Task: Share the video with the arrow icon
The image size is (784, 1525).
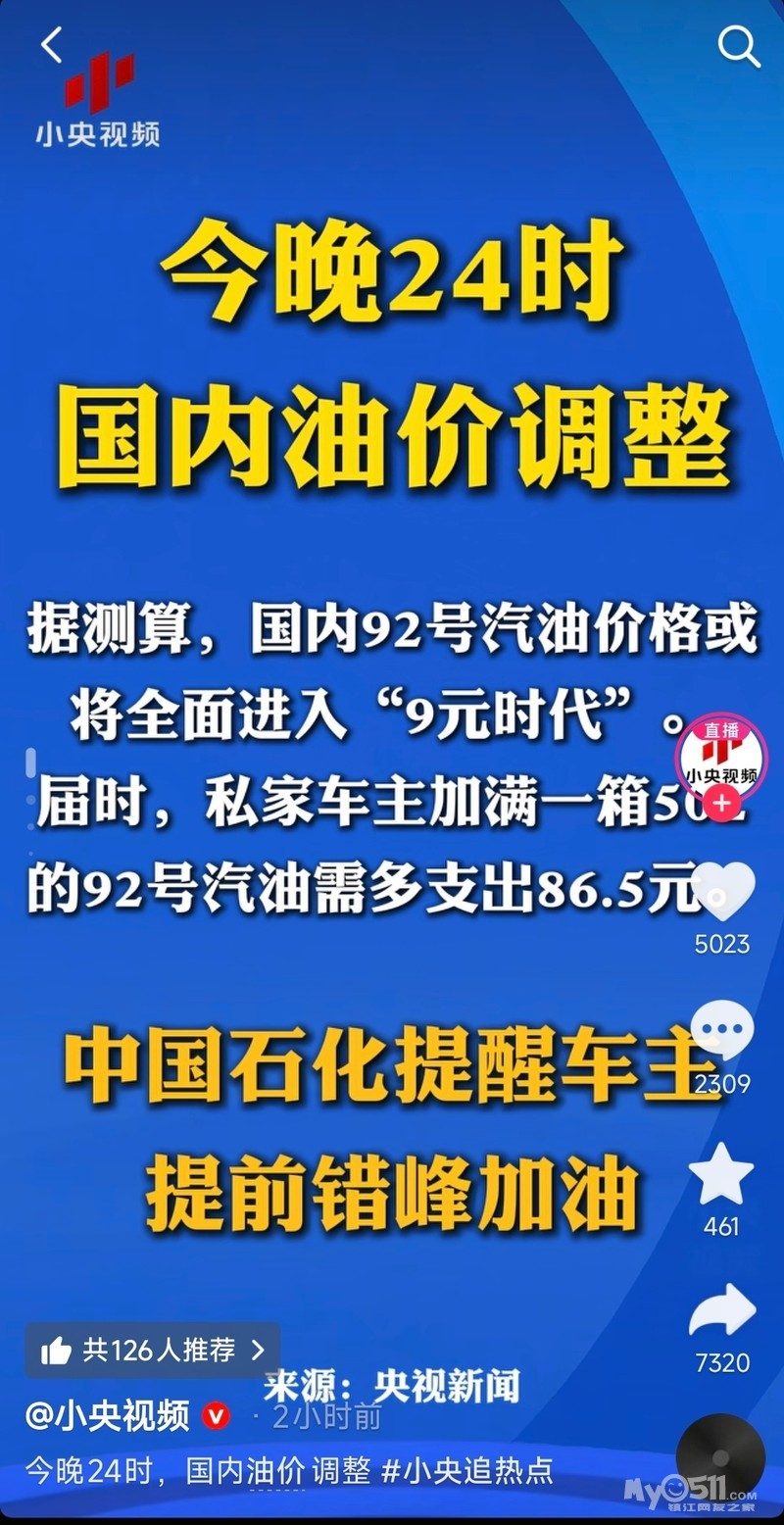Action: (x=722, y=1310)
